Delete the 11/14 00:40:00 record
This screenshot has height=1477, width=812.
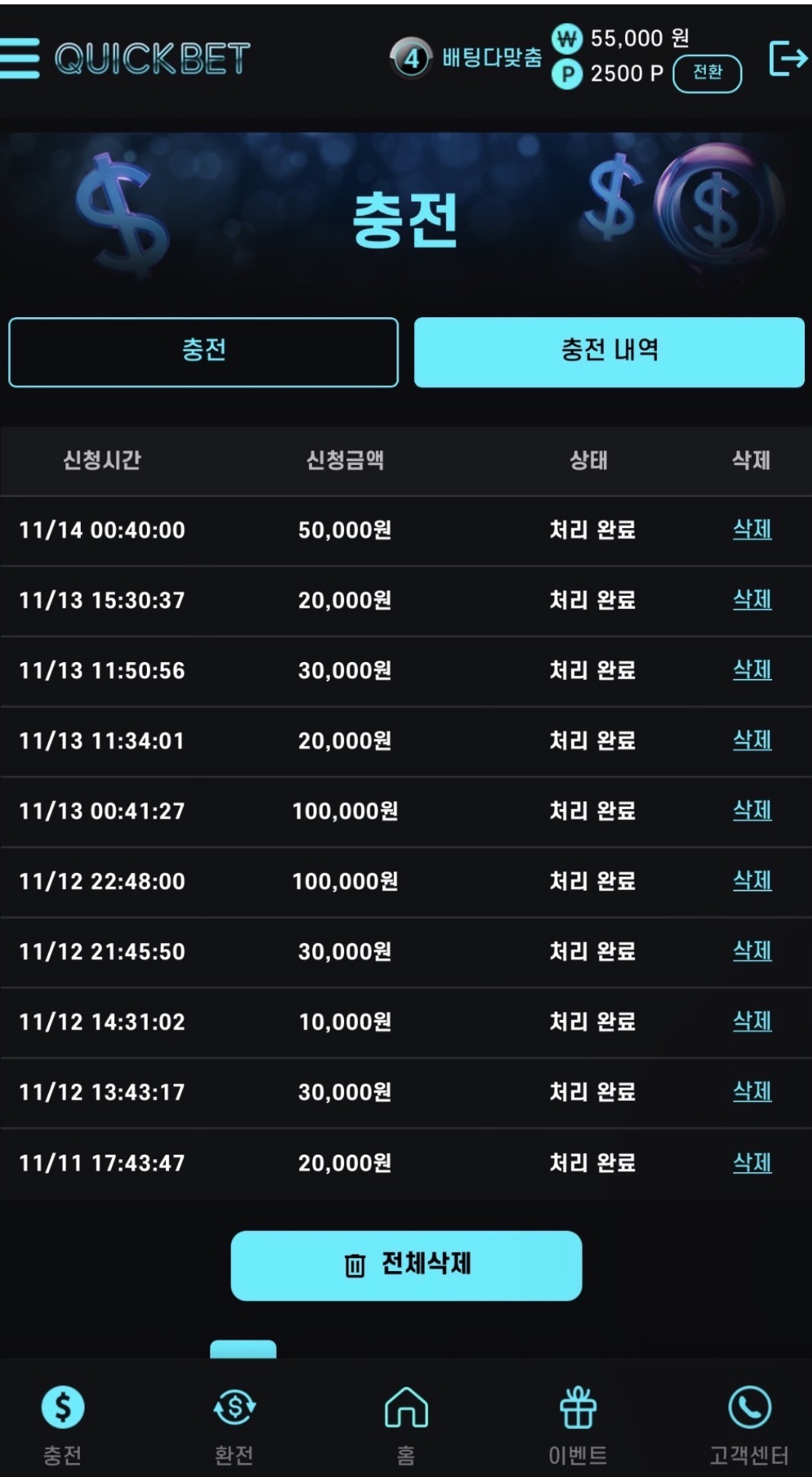click(x=752, y=530)
